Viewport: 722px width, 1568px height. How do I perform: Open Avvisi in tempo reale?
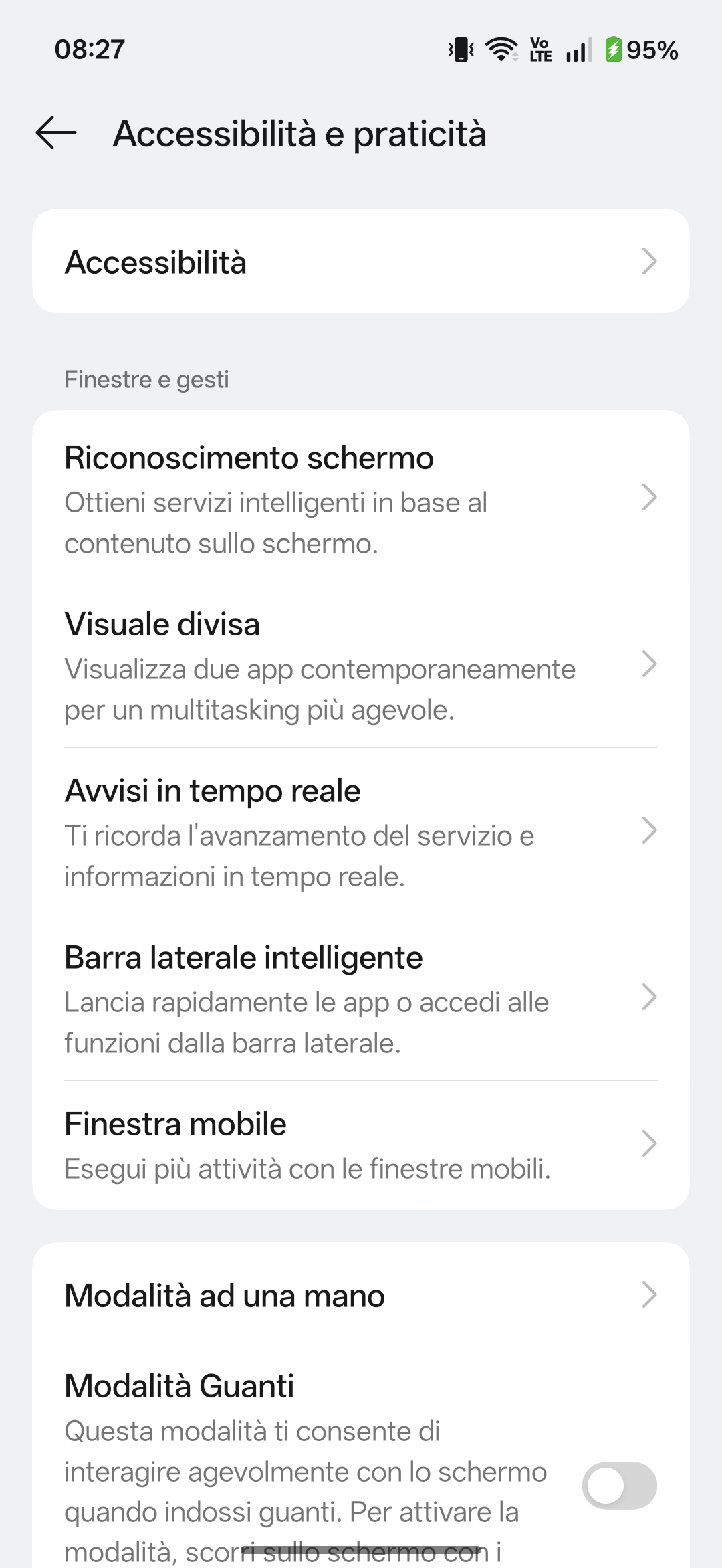coord(361,831)
